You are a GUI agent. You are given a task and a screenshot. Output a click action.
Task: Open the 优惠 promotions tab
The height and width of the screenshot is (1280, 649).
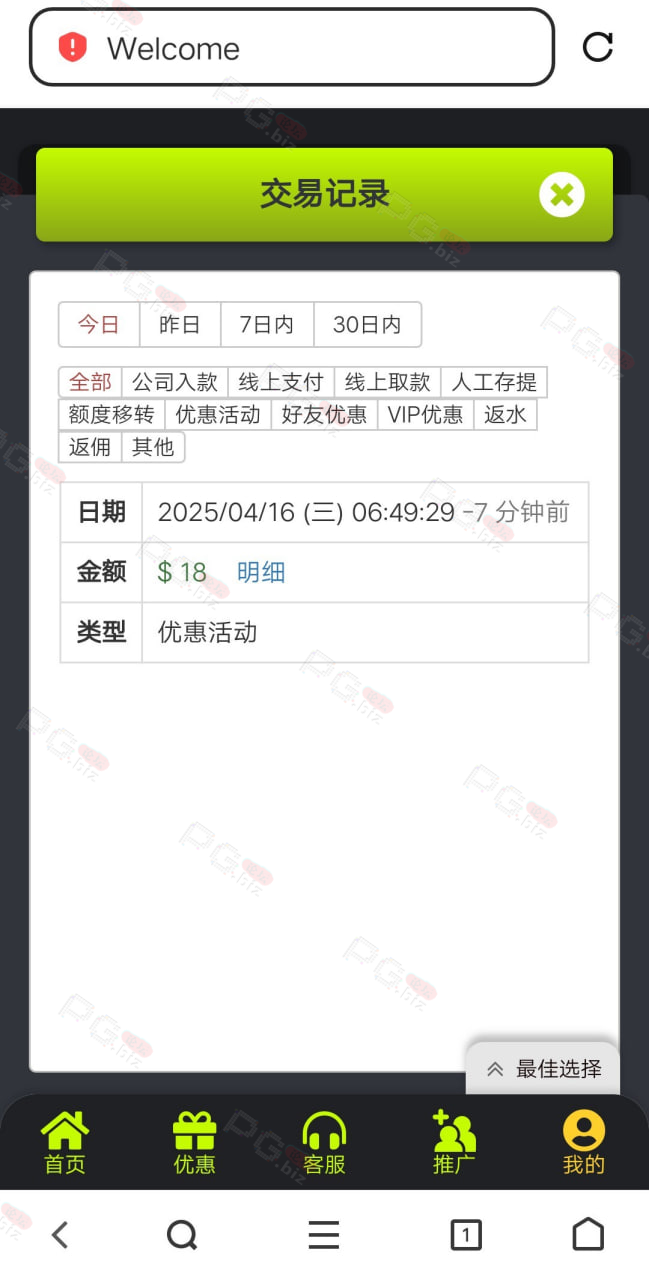point(194,1143)
